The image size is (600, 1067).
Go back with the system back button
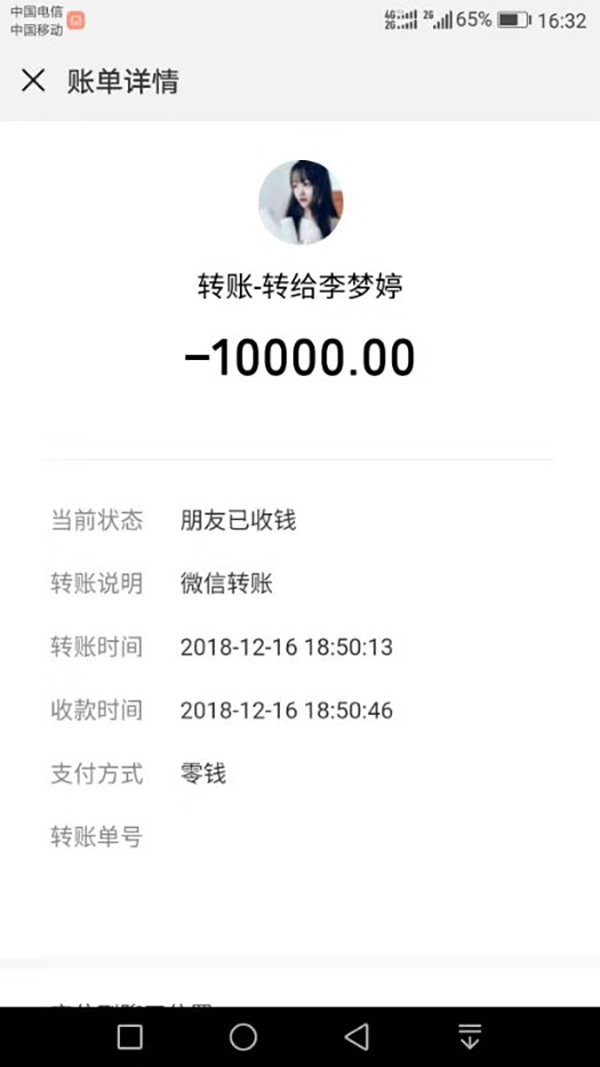point(356,1036)
